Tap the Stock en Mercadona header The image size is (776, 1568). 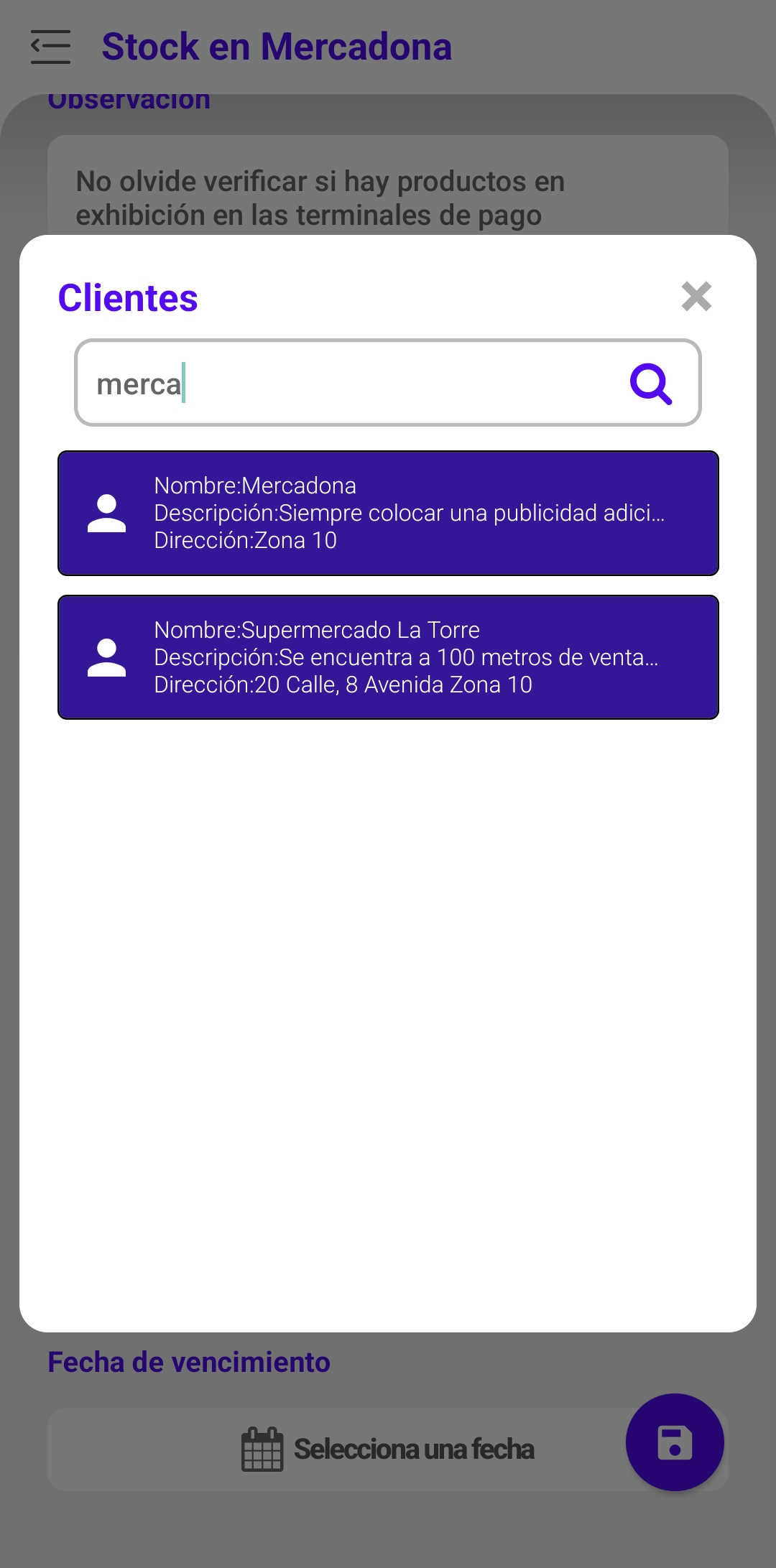pos(277,45)
